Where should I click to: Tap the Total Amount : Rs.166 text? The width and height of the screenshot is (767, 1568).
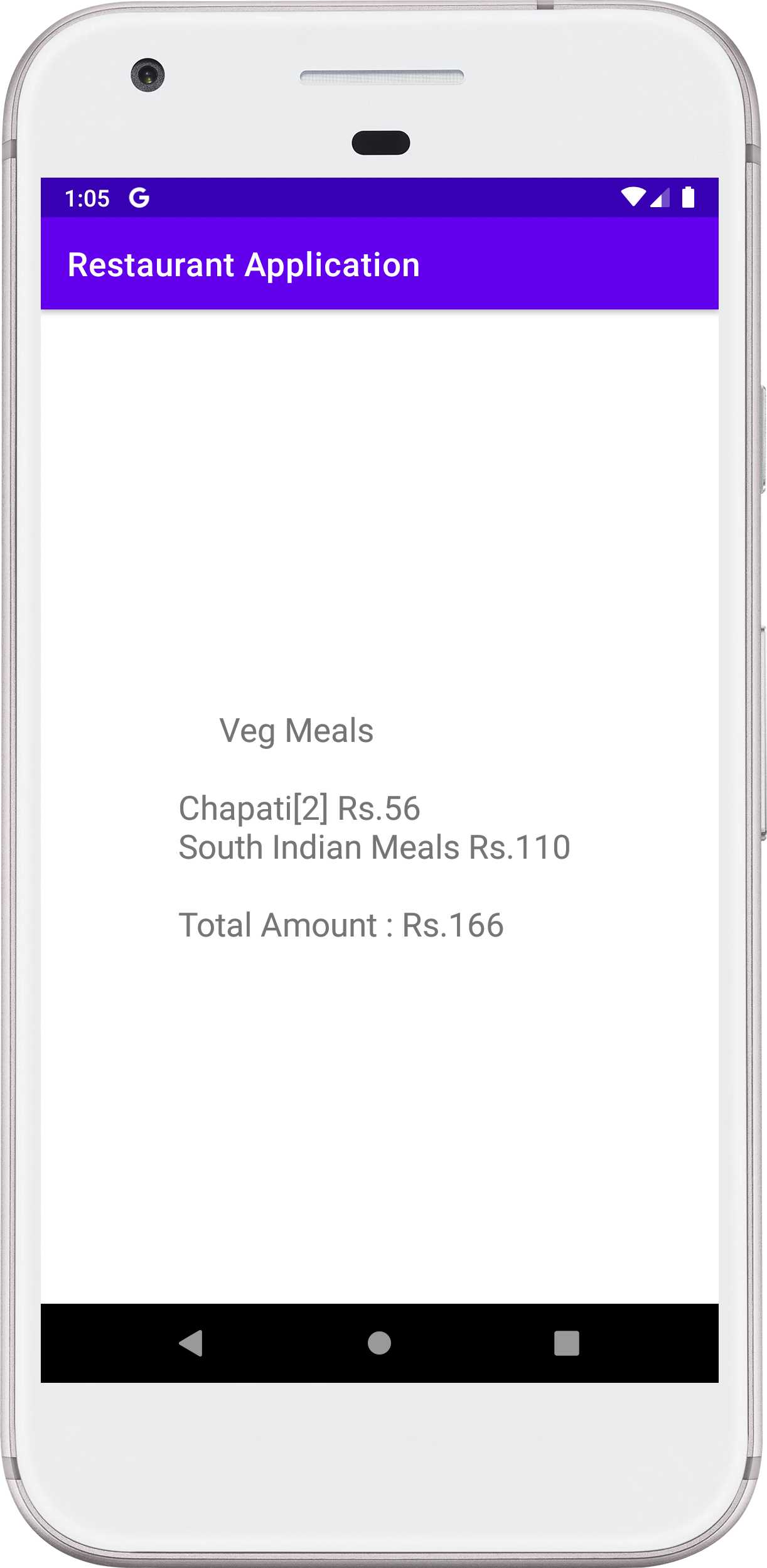pos(341,924)
